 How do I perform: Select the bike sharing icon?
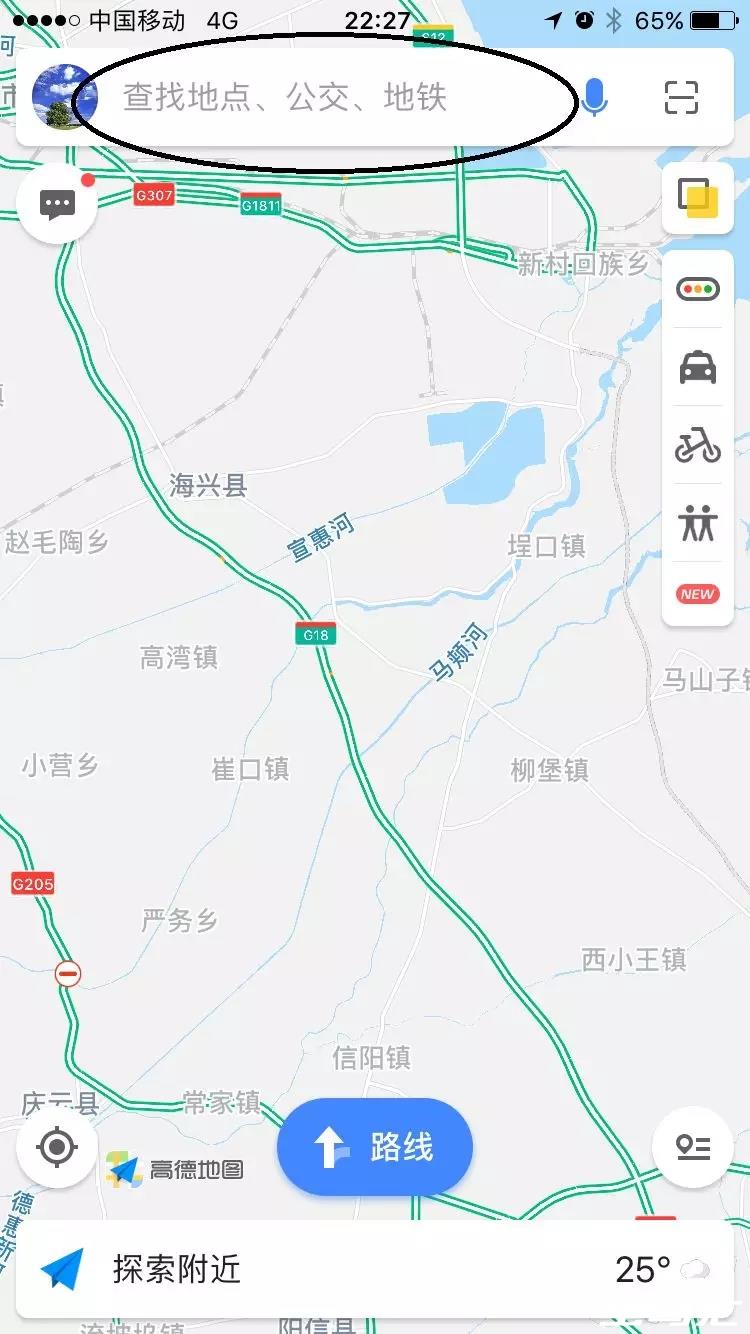tap(698, 445)
